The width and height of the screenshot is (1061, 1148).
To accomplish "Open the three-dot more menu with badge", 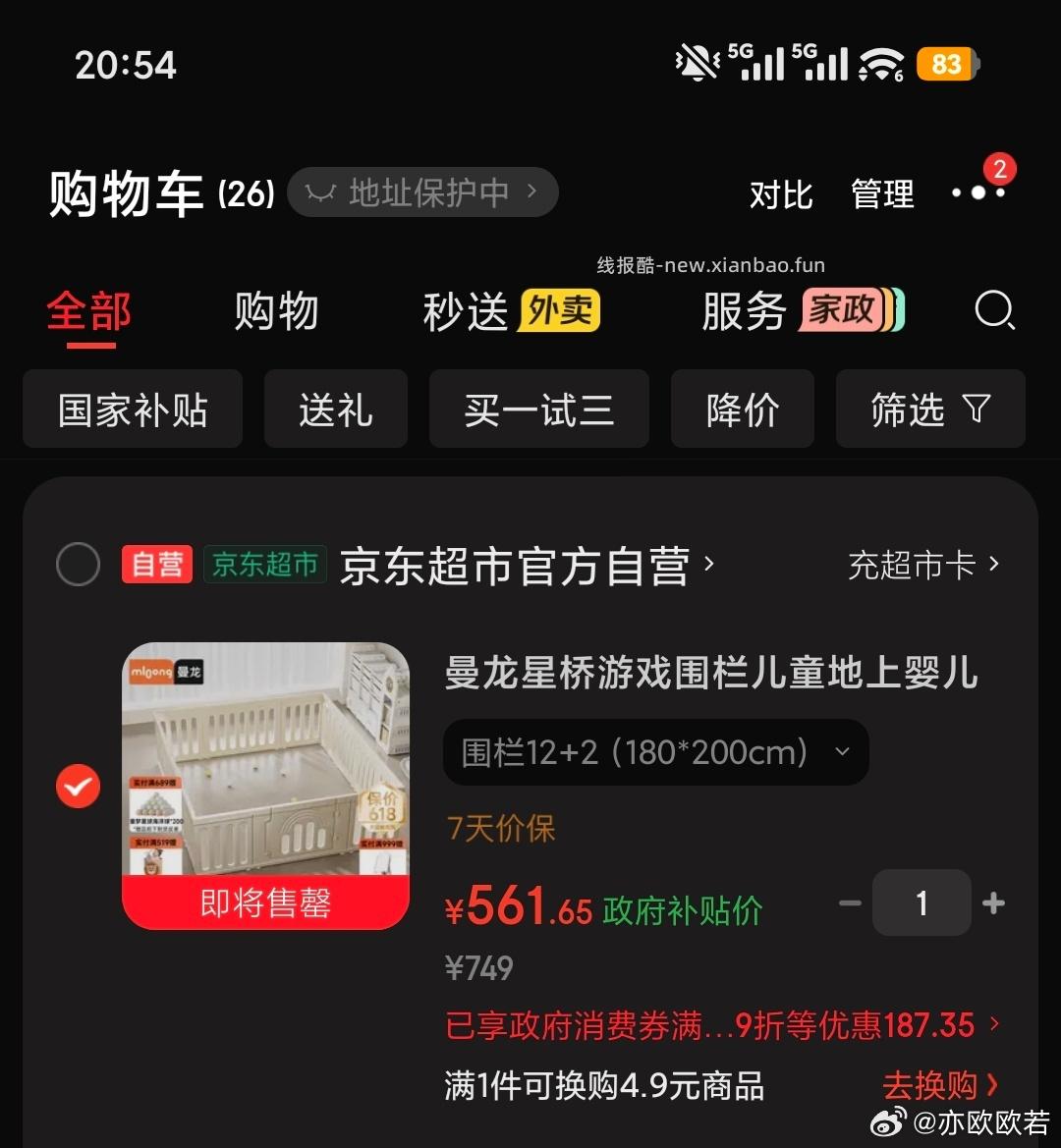I will coord(978,193).
